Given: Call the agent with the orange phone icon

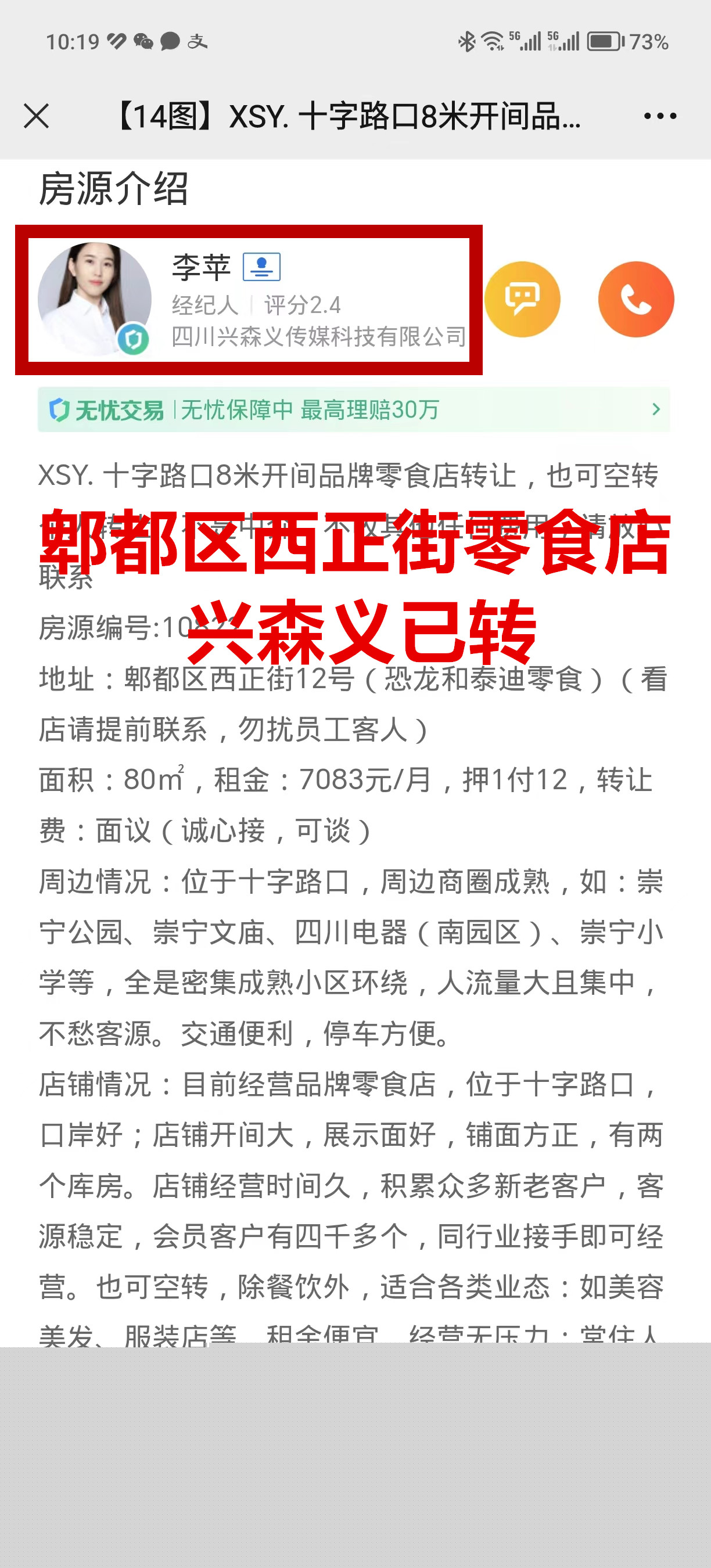Looking at the screenshot, I should (635, 300).
